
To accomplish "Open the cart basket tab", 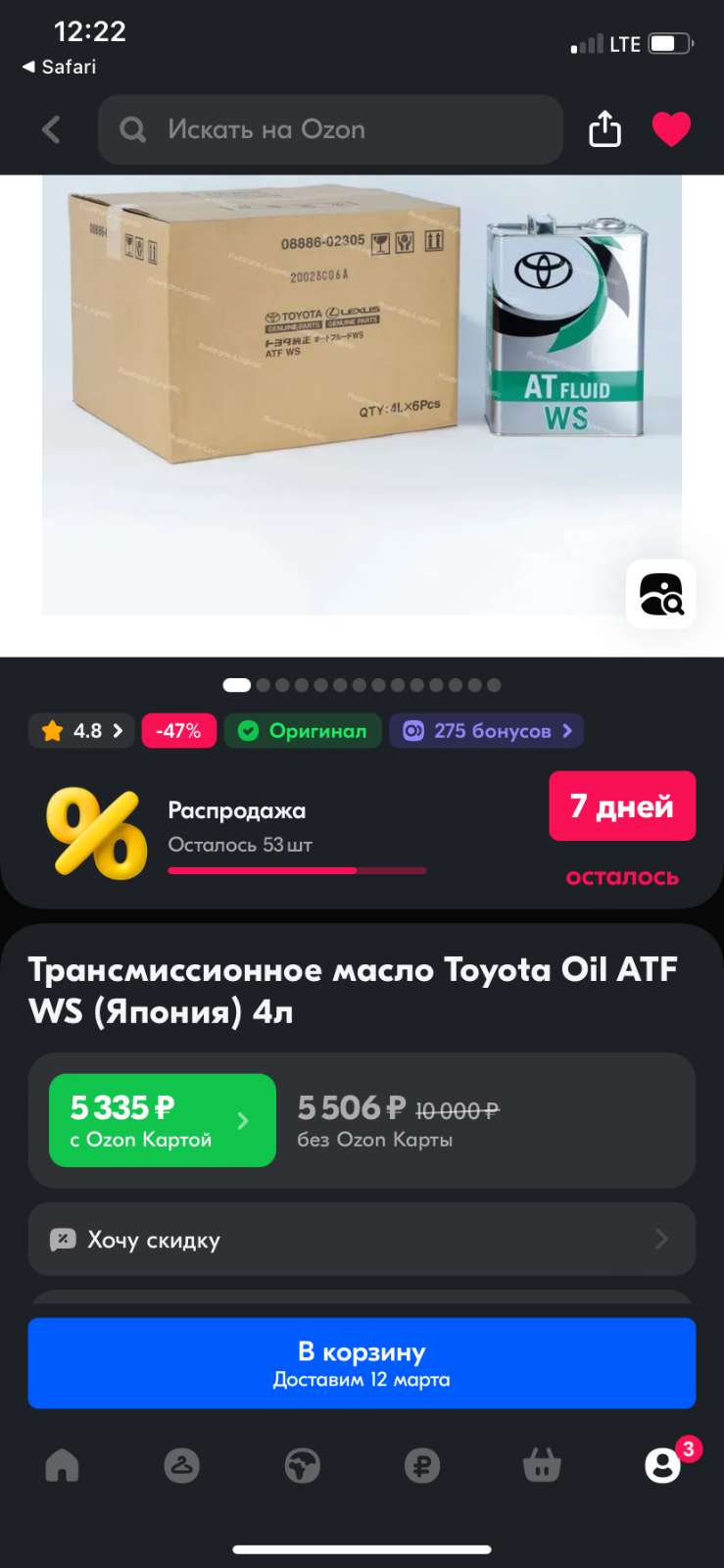I will click(x=542, y=1466).
